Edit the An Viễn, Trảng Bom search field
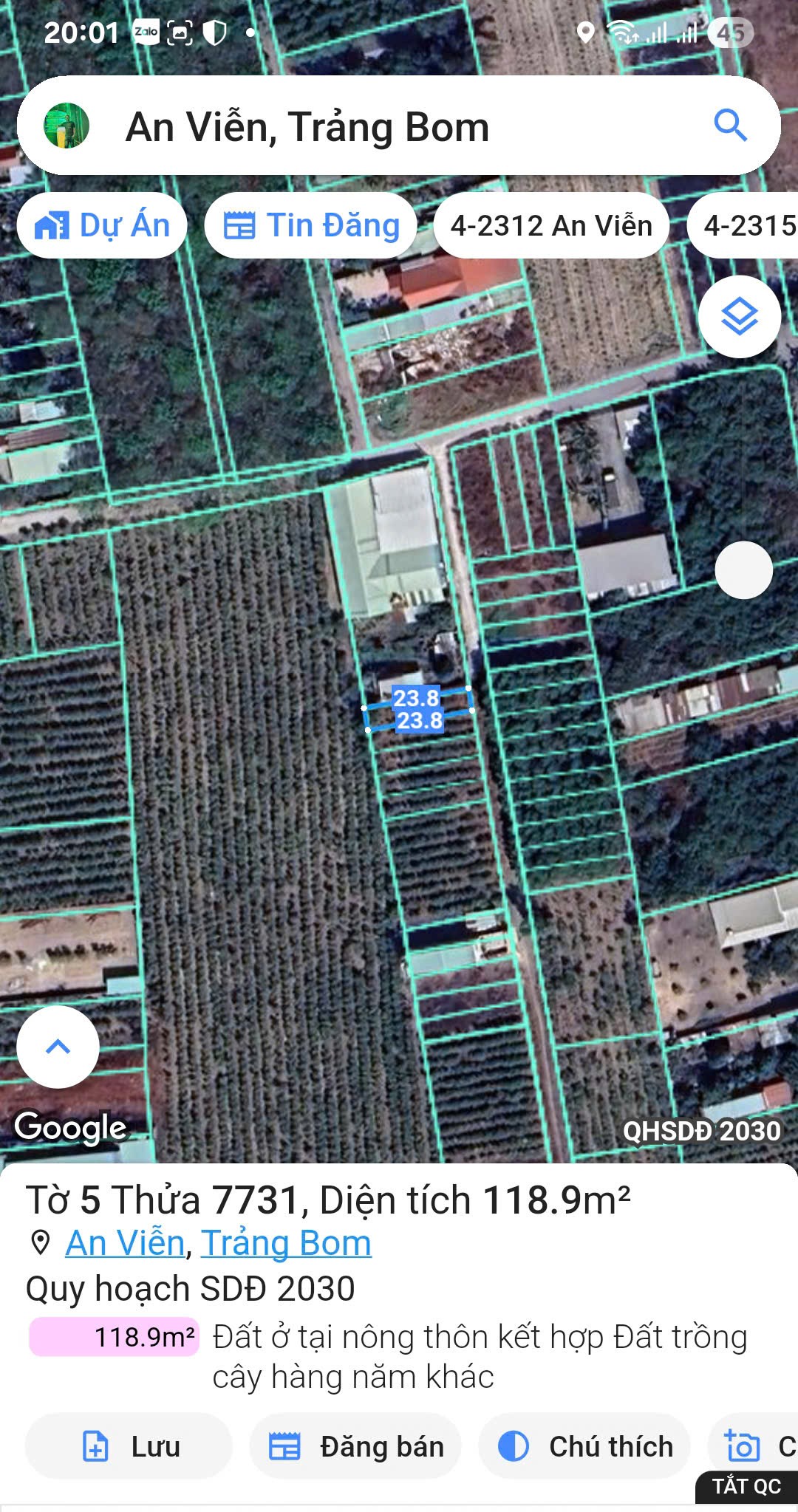 coord(369,127)
